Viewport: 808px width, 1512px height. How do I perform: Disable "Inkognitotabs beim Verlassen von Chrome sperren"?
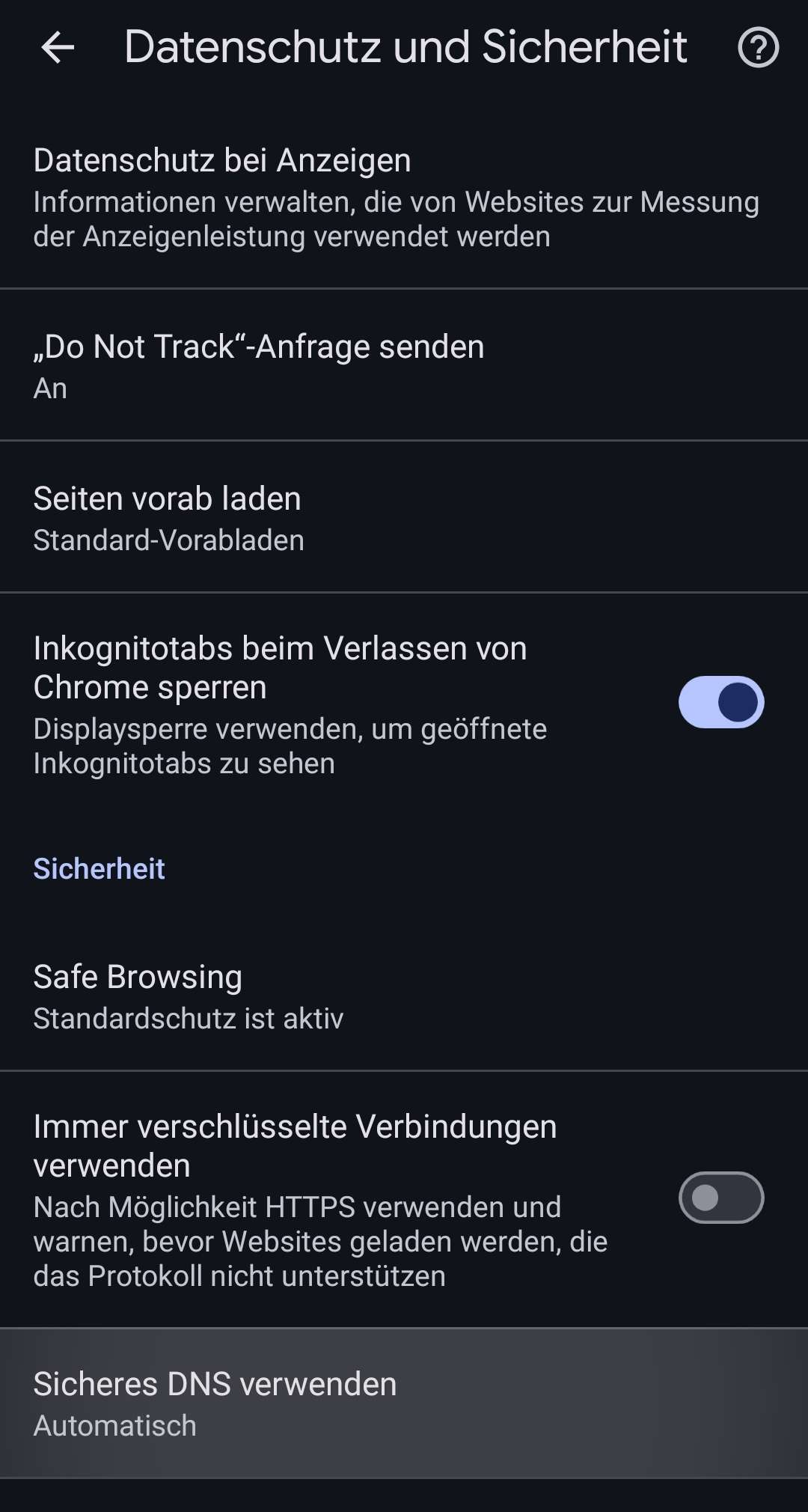[x=720, y=702]
